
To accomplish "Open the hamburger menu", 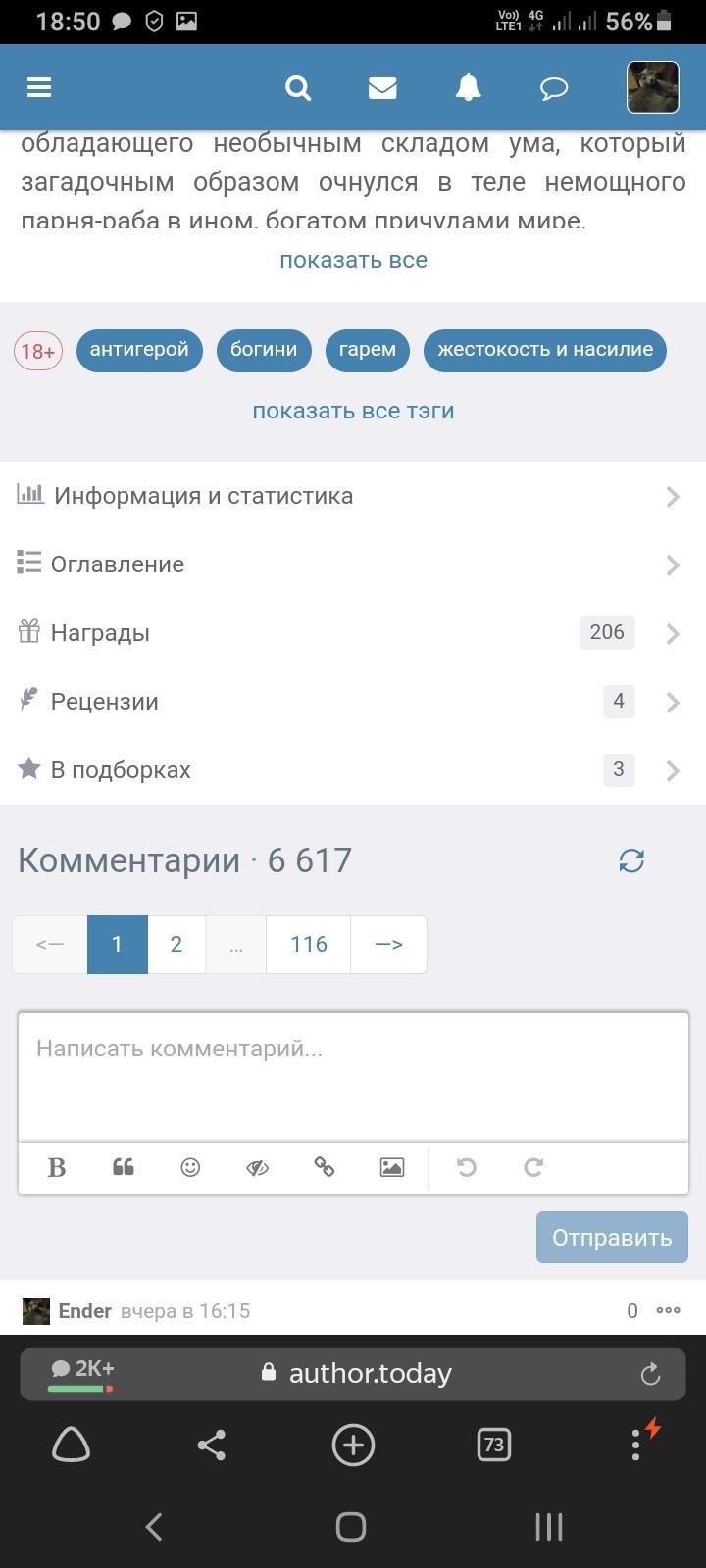I will (39, 88).
